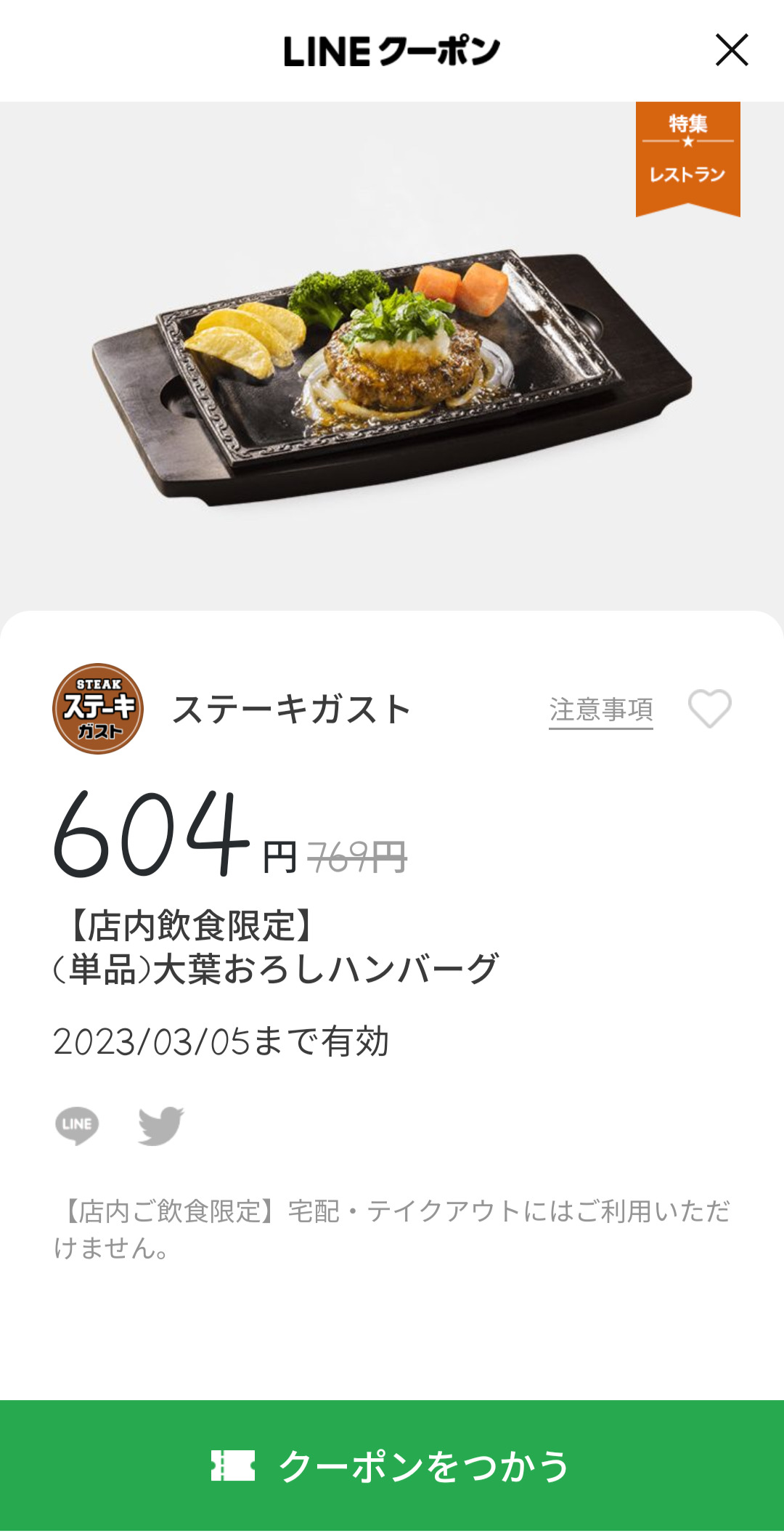Tap クーポンをつかう to use the coupon
The image size is (784, 1533).
[x=392, y=1466]
